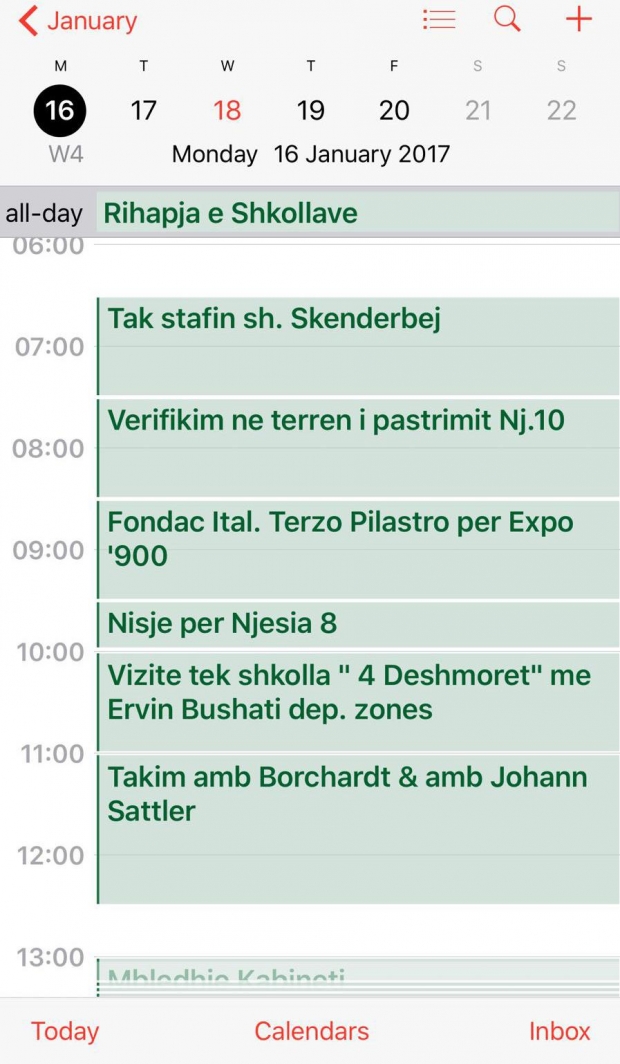Select Tuesday 17 in the week strip
620x1064 pixels.
coord(144,110)
